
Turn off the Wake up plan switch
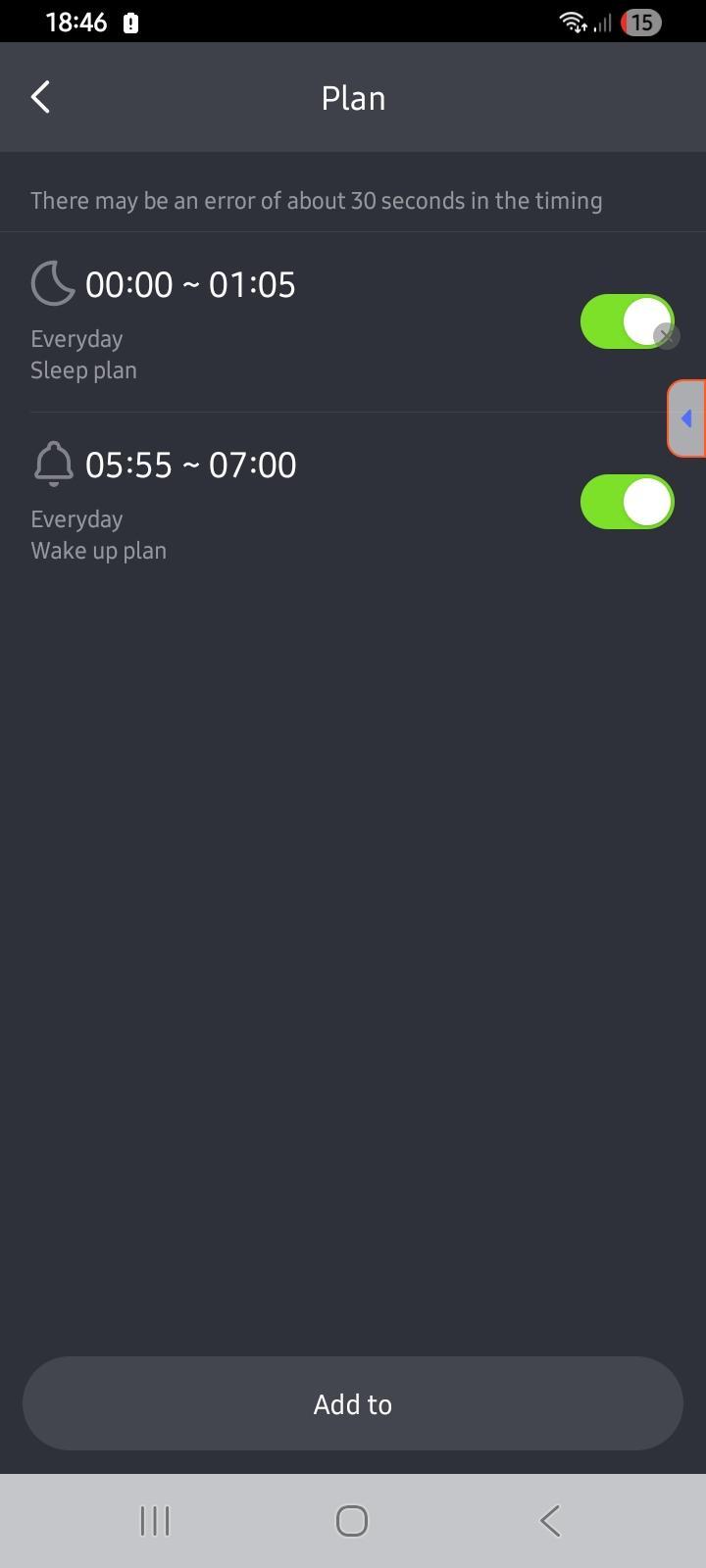627,502
